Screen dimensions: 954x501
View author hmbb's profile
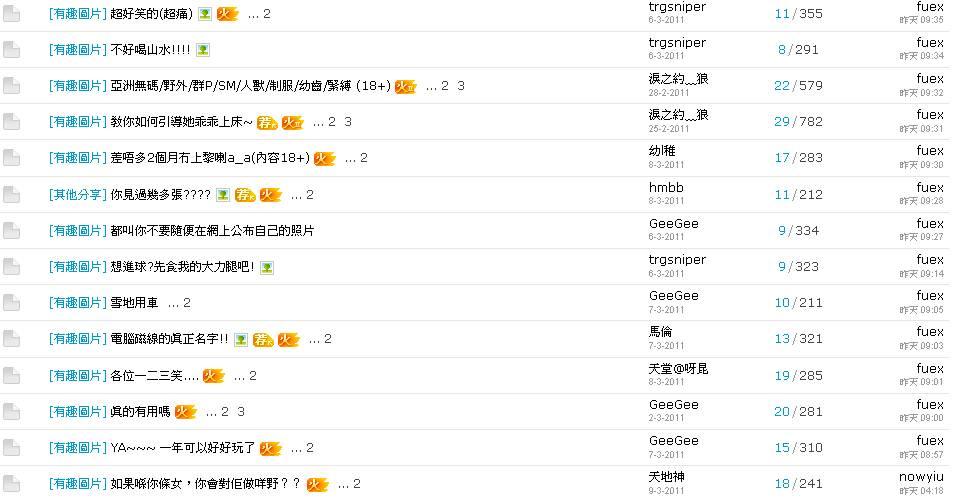point(667,187)
